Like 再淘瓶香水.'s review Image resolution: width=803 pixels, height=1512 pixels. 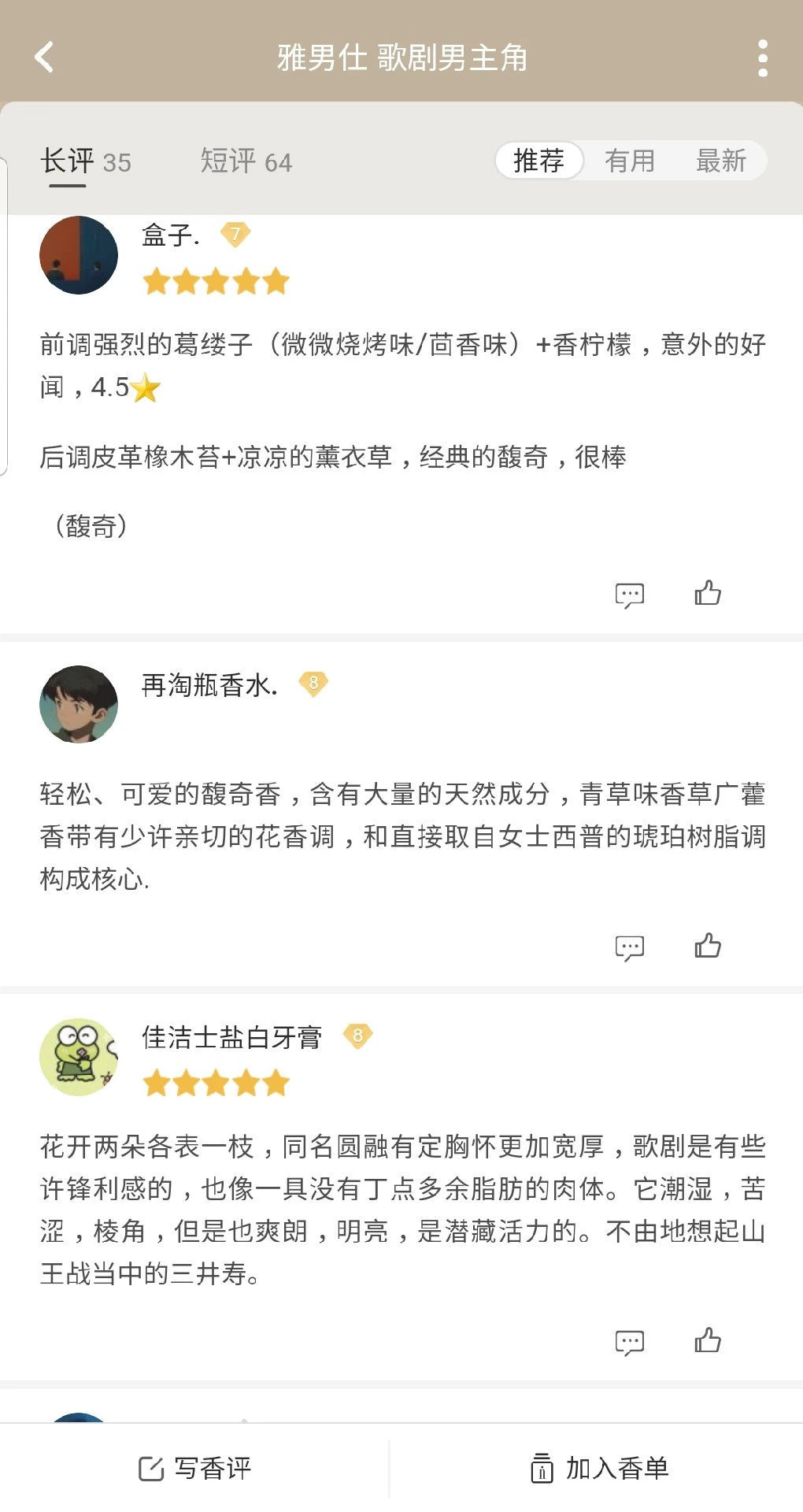708,945
